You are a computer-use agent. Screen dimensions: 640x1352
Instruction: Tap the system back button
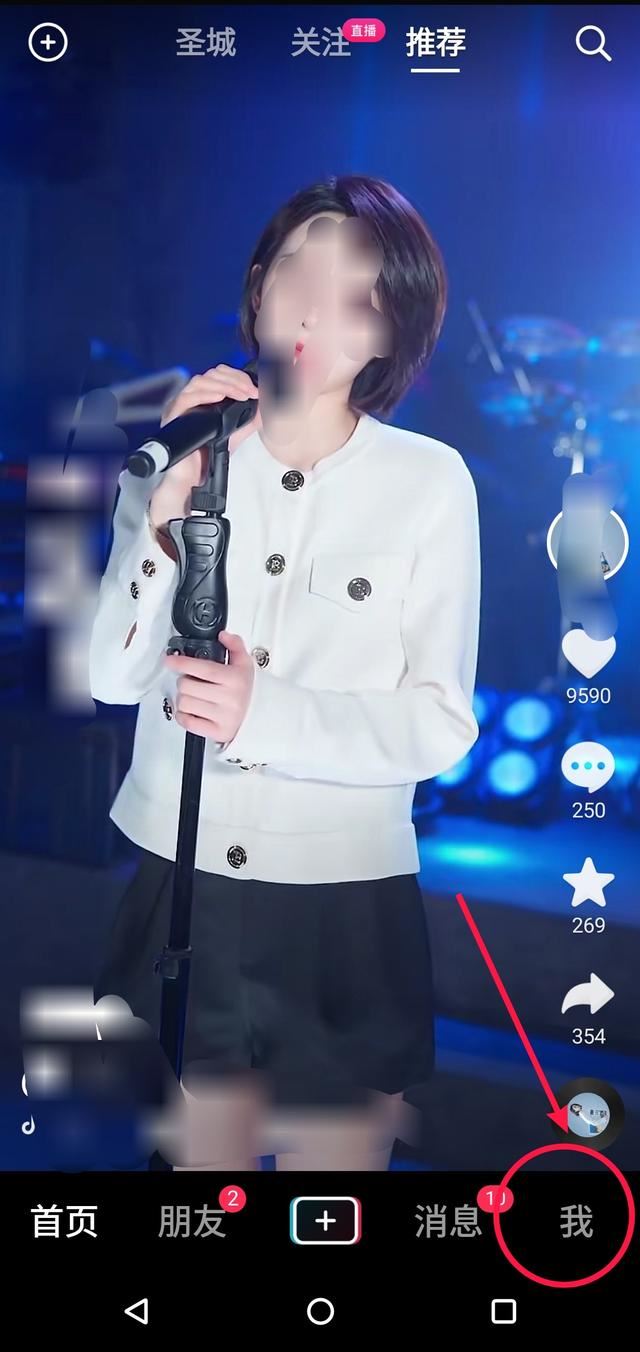pos(137,1311)
